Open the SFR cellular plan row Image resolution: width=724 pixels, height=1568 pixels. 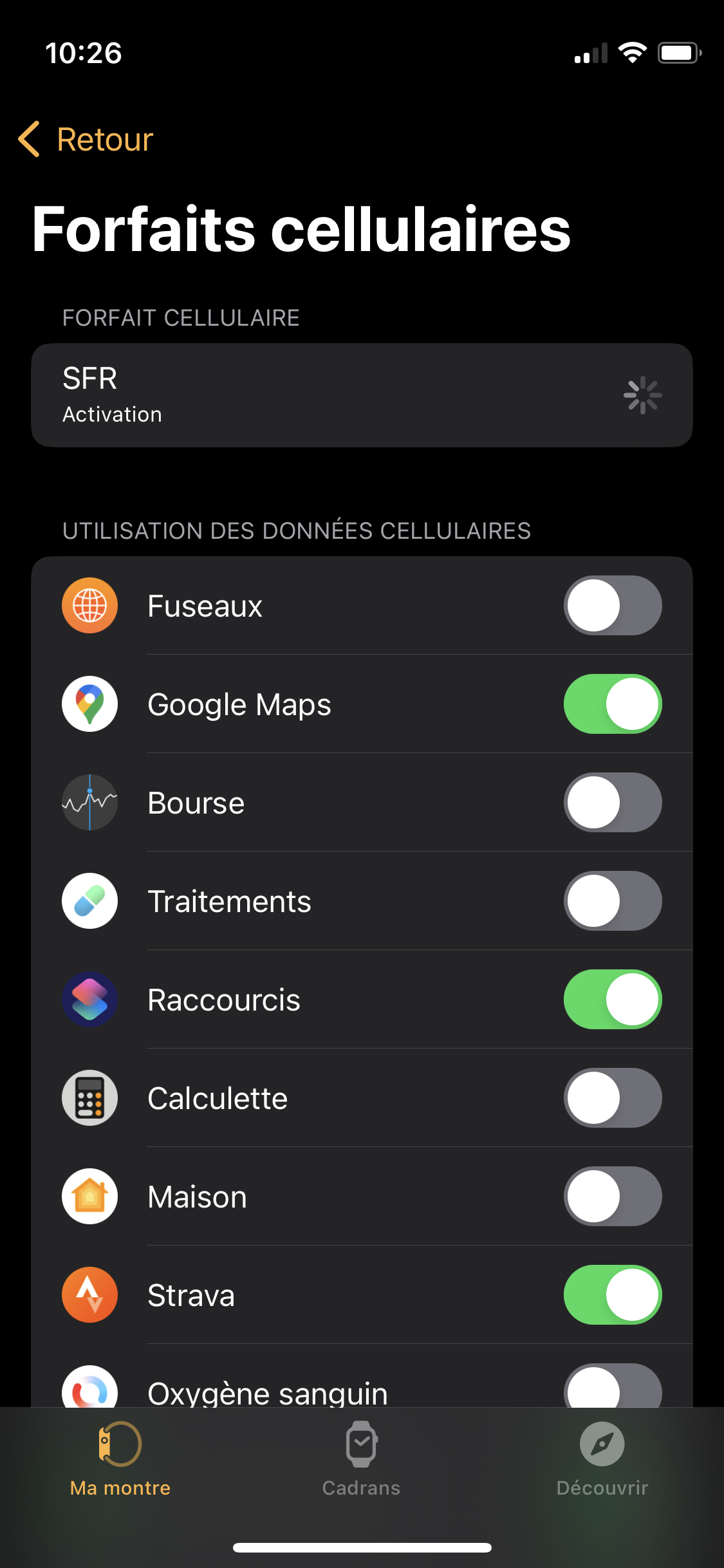362,395
